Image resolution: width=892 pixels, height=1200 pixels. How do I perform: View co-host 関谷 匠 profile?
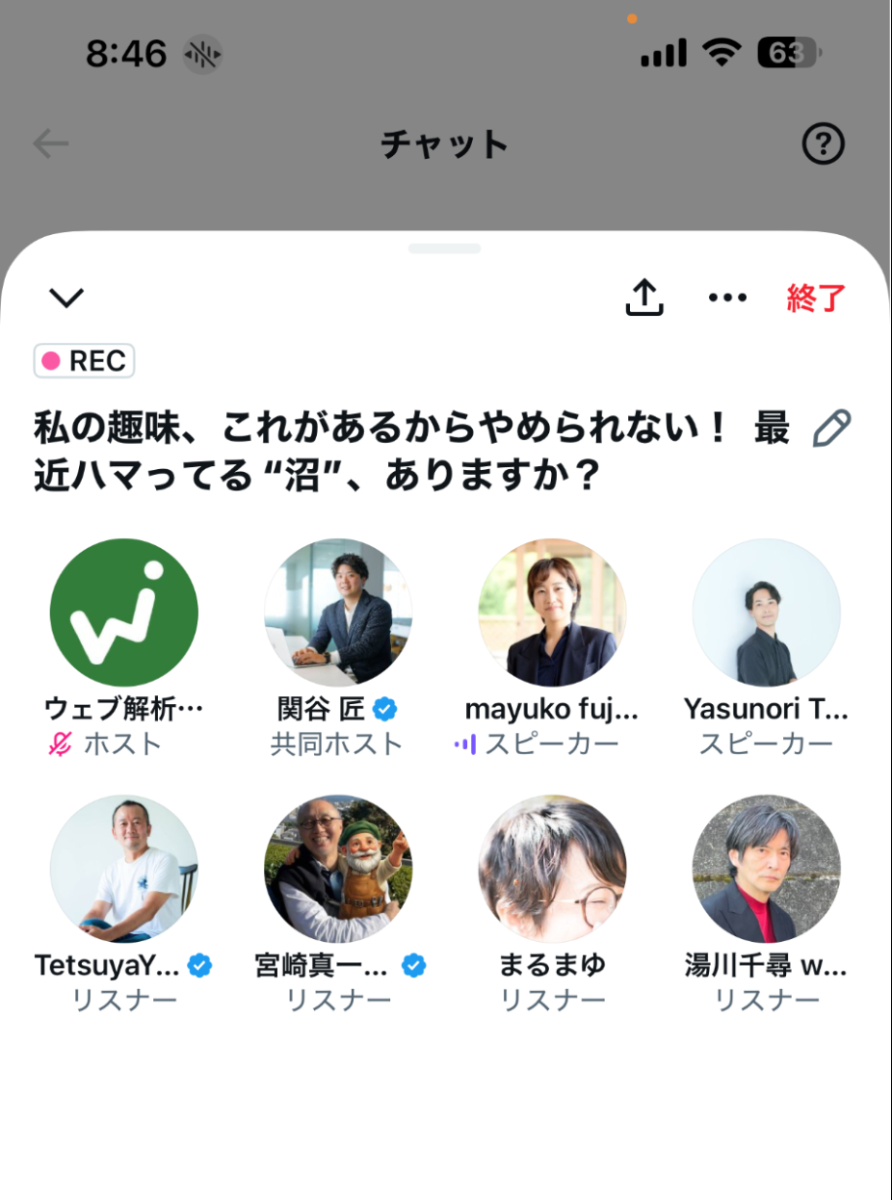pos(338,613)
